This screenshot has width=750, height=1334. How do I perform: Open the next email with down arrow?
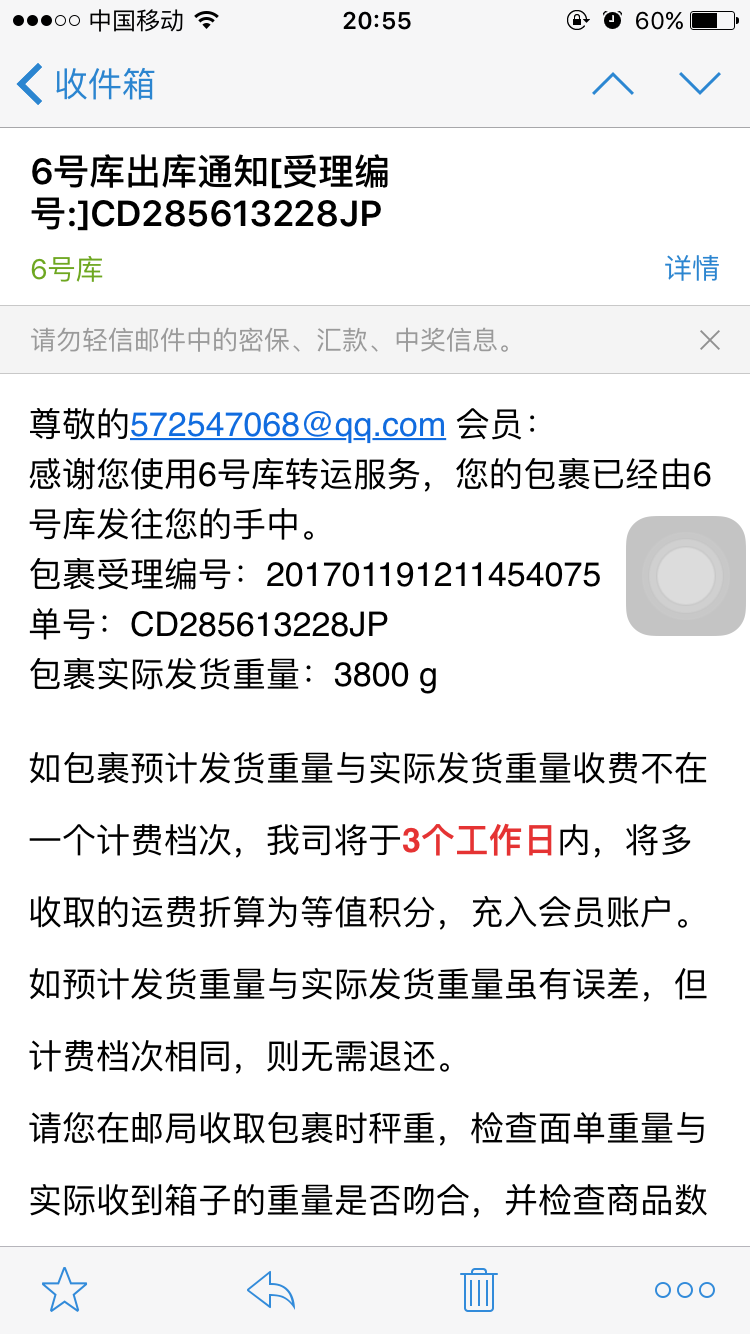pyautogui.click(x=699, y=84)
